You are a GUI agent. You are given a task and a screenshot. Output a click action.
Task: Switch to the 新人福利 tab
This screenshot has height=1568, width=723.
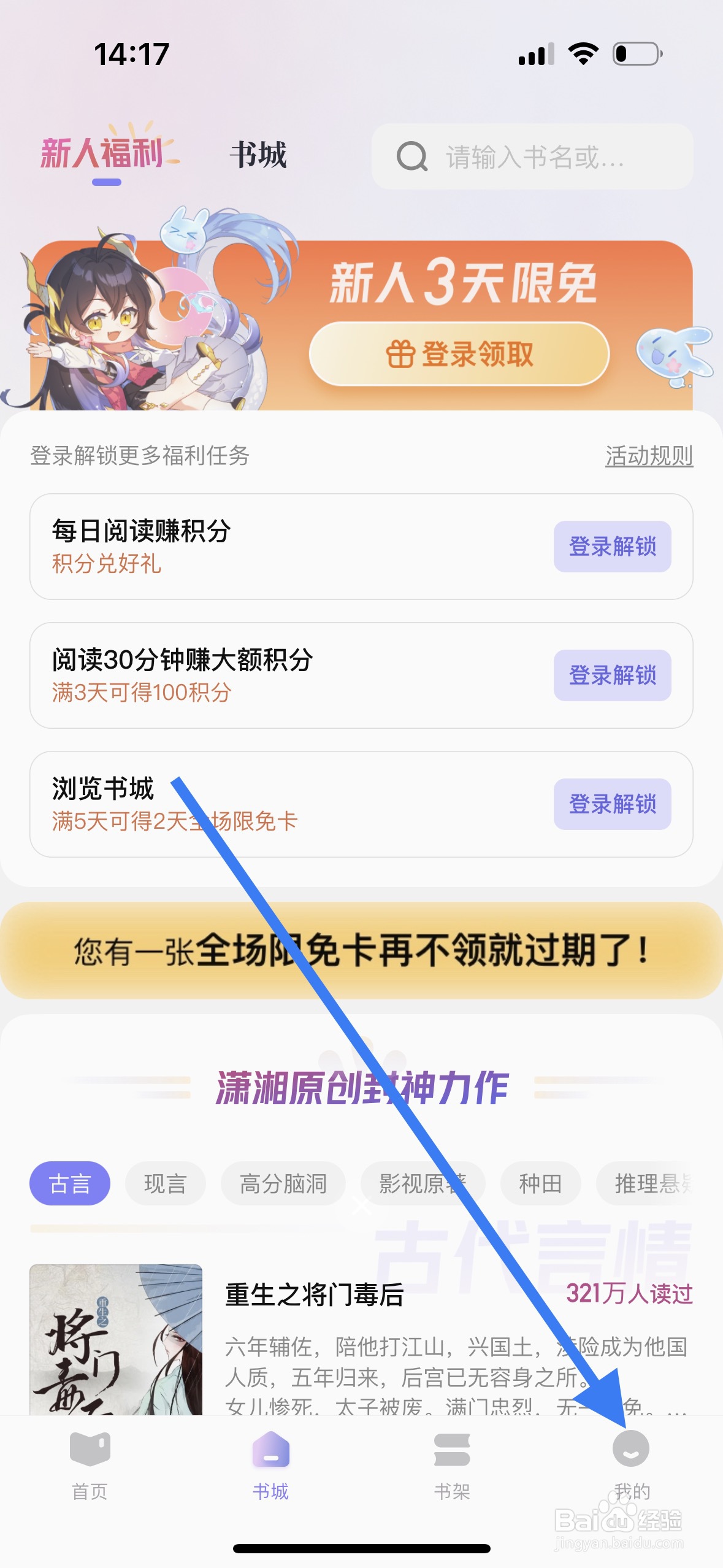[x=107, y=153]
